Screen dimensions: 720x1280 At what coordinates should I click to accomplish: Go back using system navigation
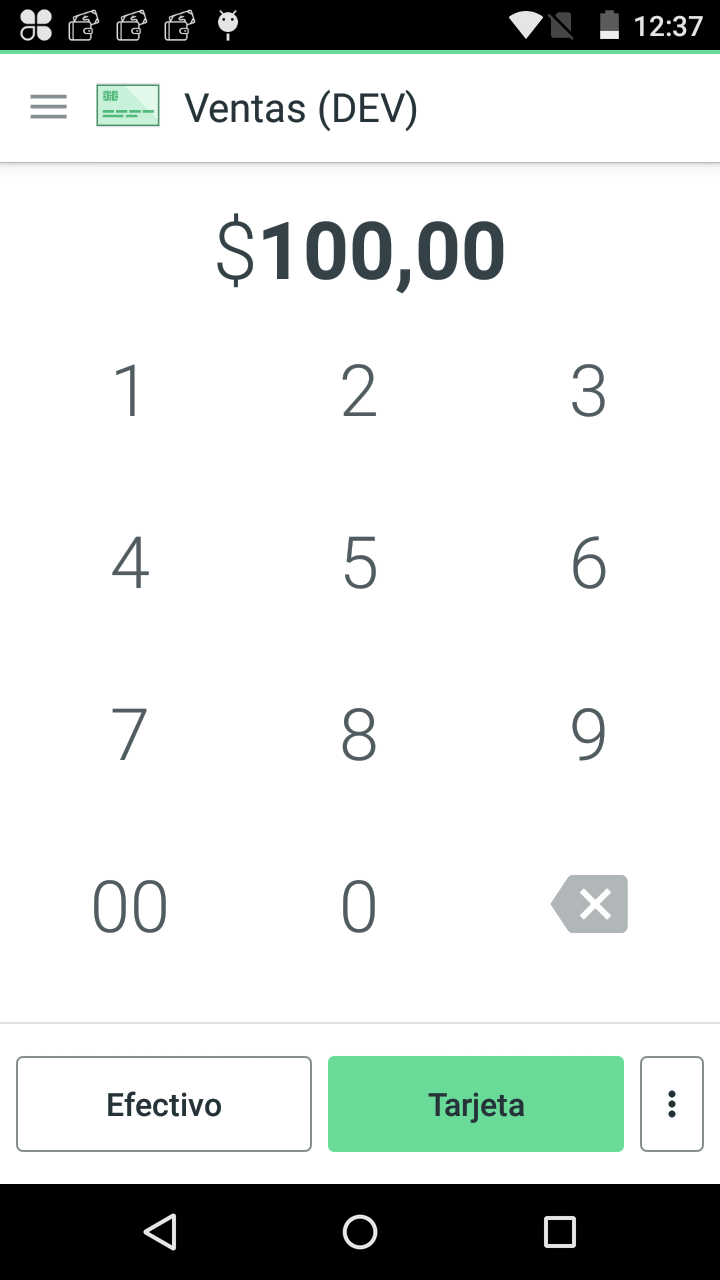160,1232
